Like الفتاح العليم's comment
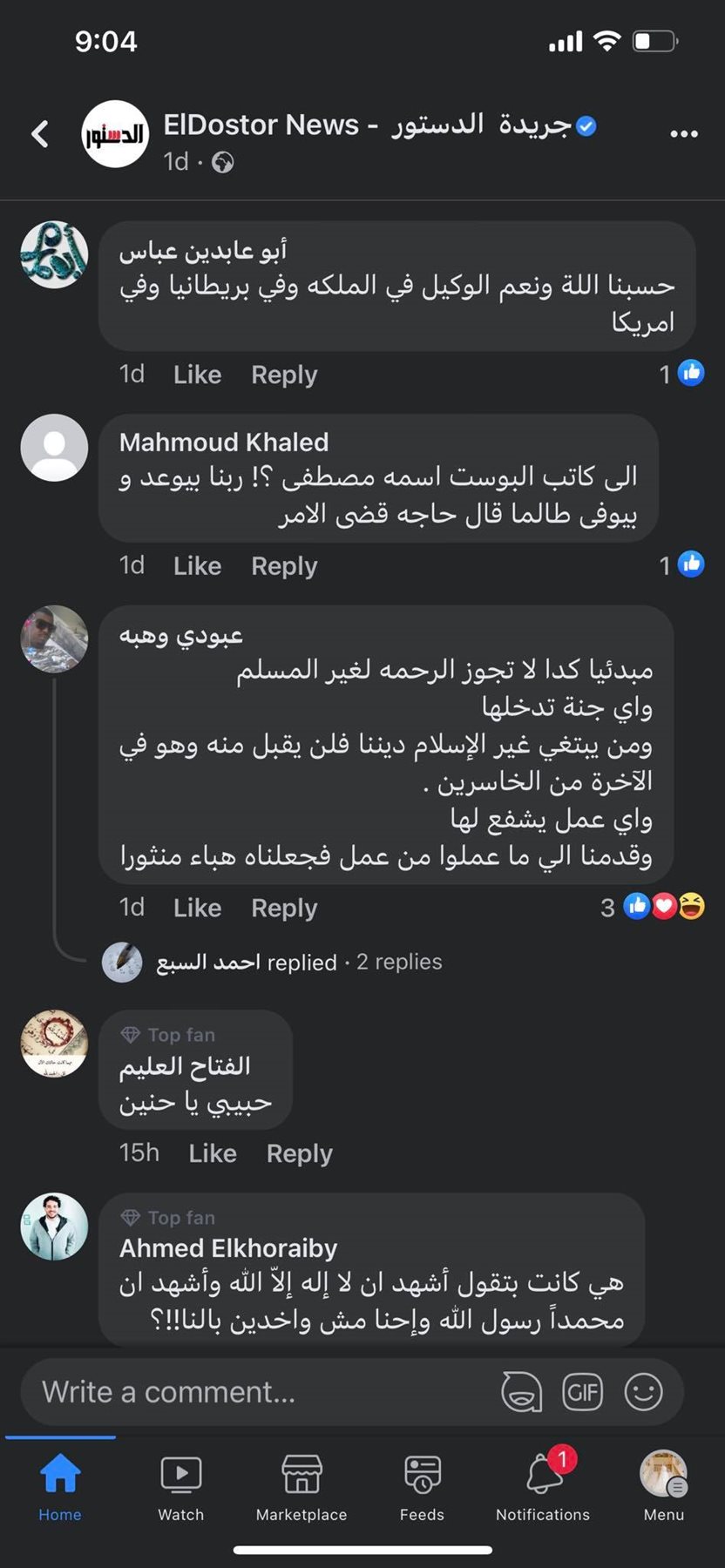This screenshot has width=725, height=1568. tap(212, 1153)
